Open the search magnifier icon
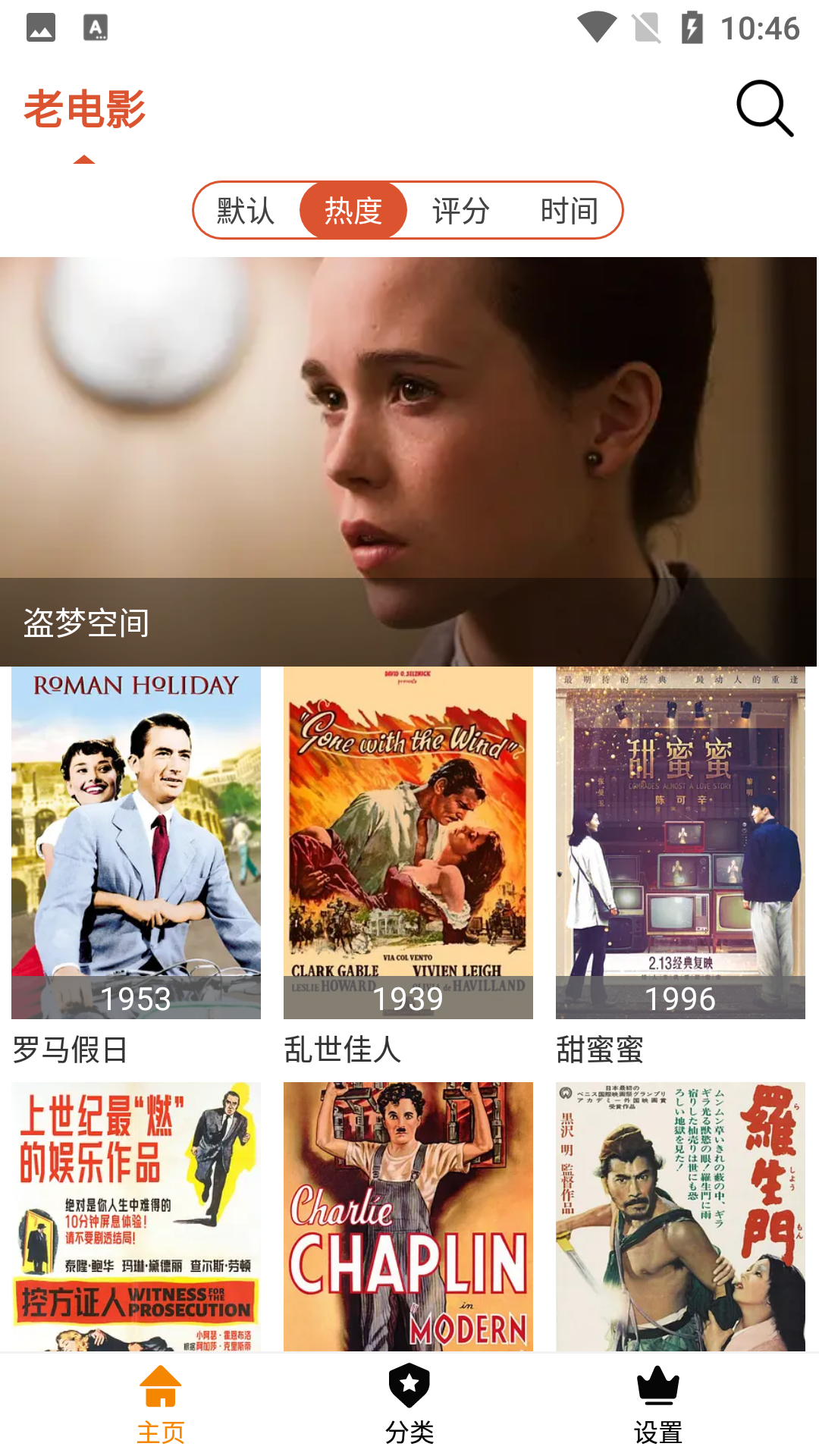This screenshot has height=1456, width=819. click(x=764, y=108)
